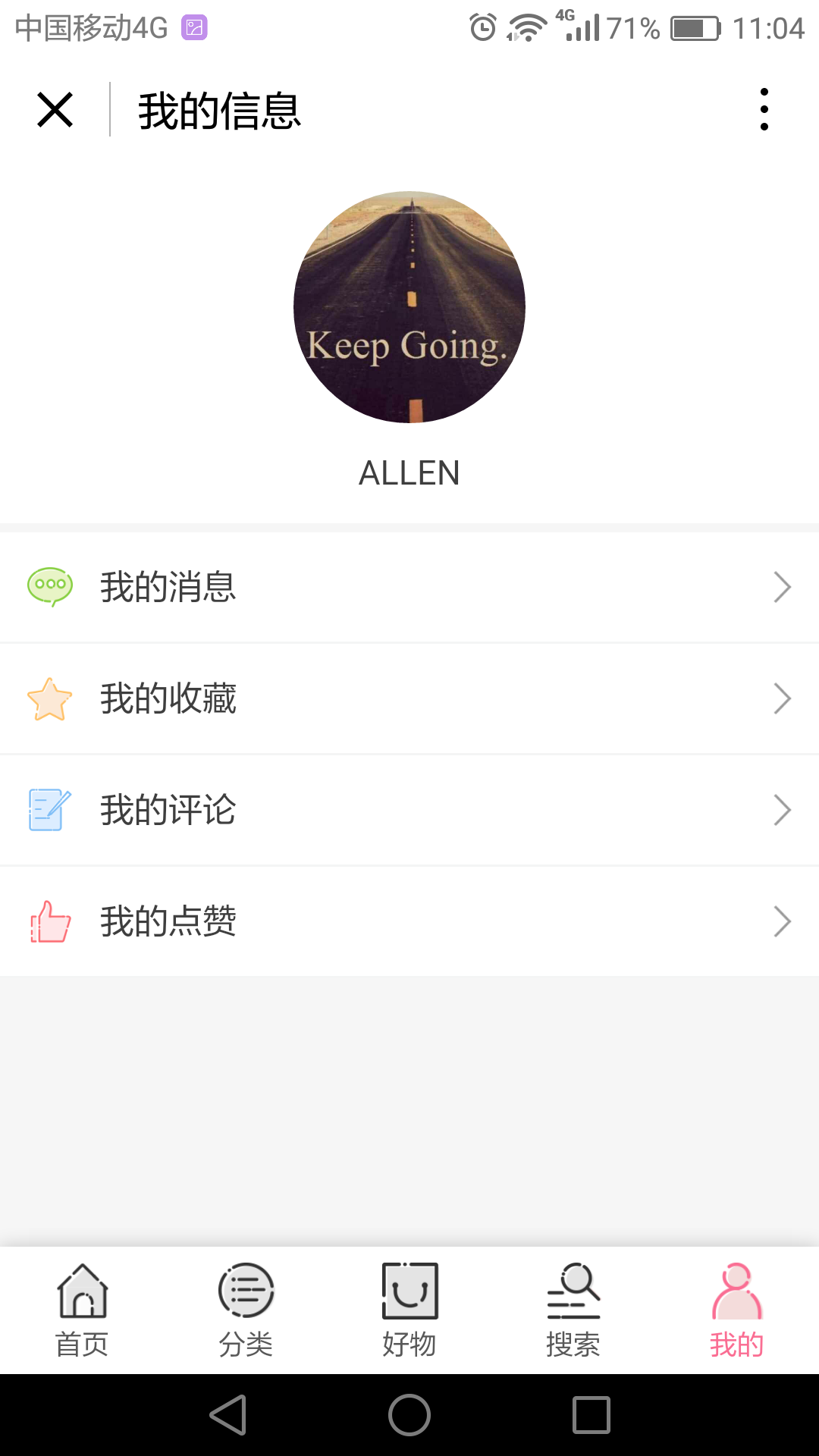Open 我的收藏 favorites row
Viewport: 819px width, 1456px height.
409,698
